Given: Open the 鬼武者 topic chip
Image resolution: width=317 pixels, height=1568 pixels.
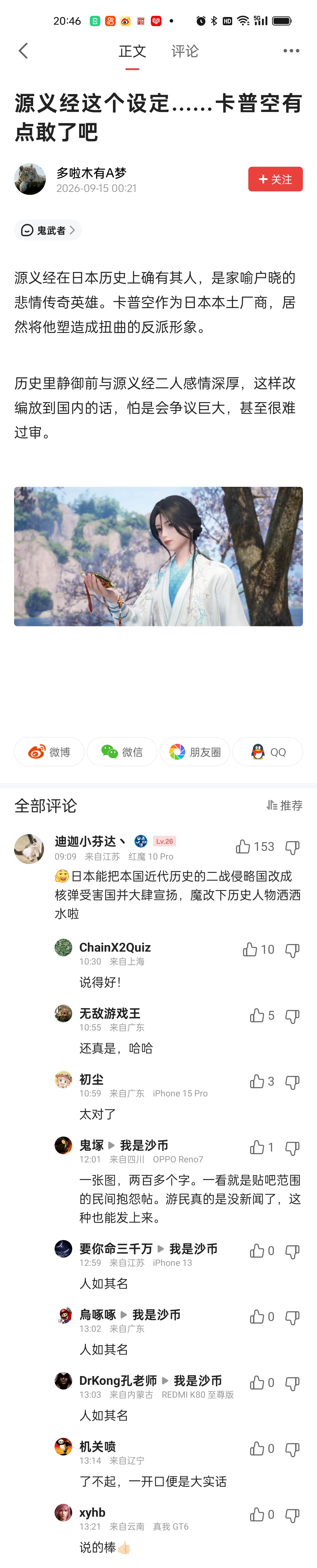Looking at the screenshot, I should pyautogui.click(x=48, y=230).
